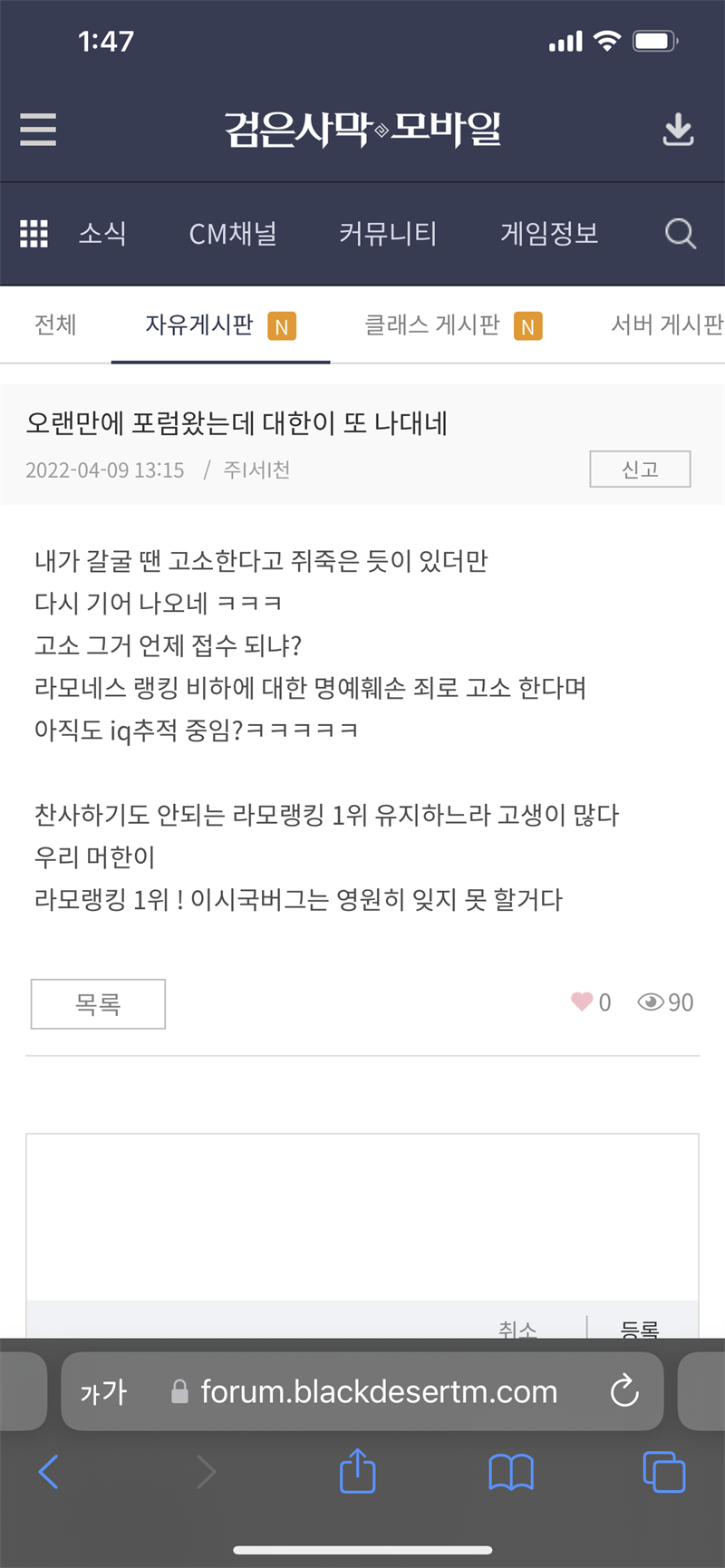Open the grid menu icon

(34, 234)
